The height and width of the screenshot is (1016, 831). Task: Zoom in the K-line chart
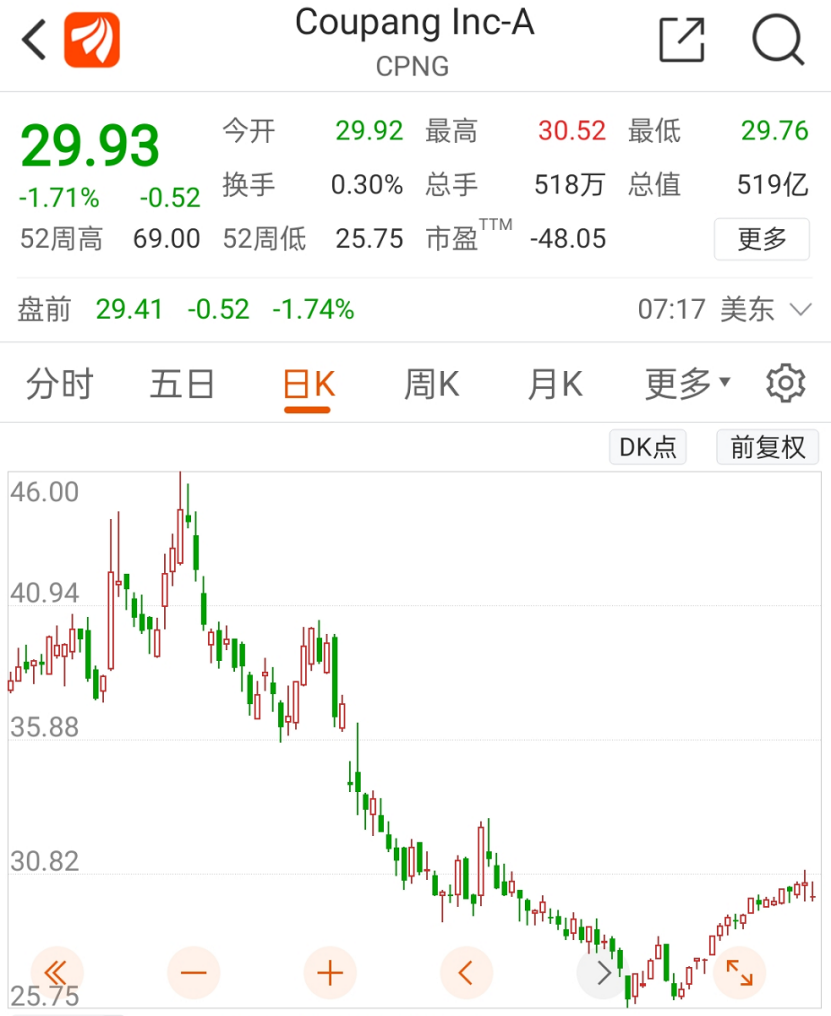coord(330,972)
